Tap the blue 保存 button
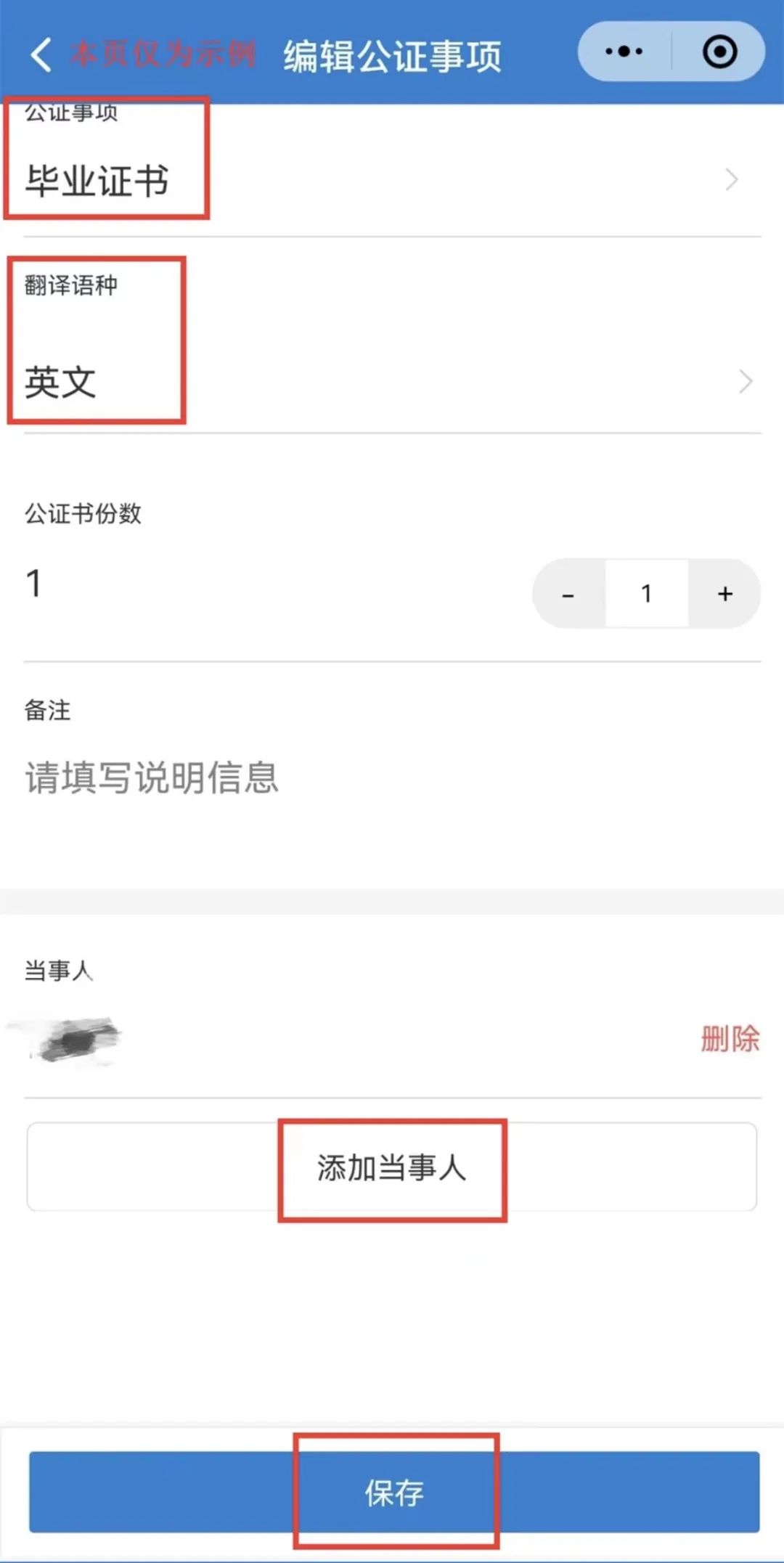The image size is (784, 1563). [x=394, y=1493]
